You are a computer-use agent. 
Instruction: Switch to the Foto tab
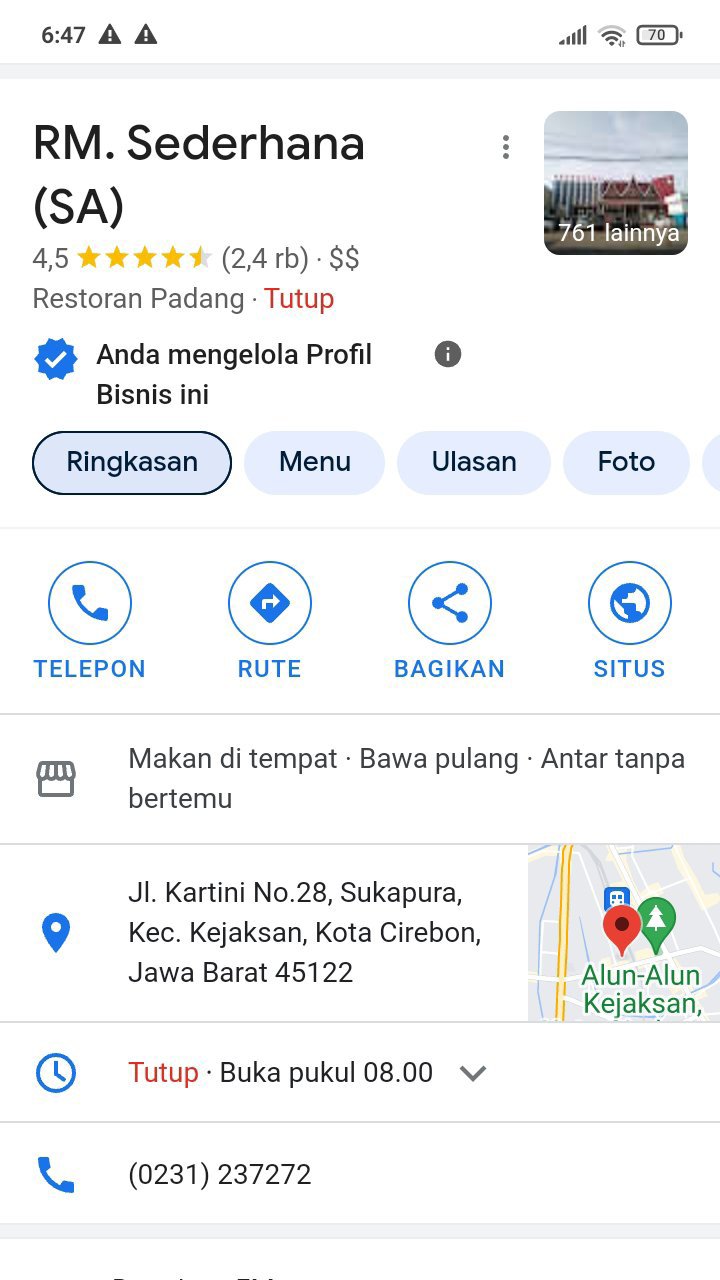(x=626, y=462)
